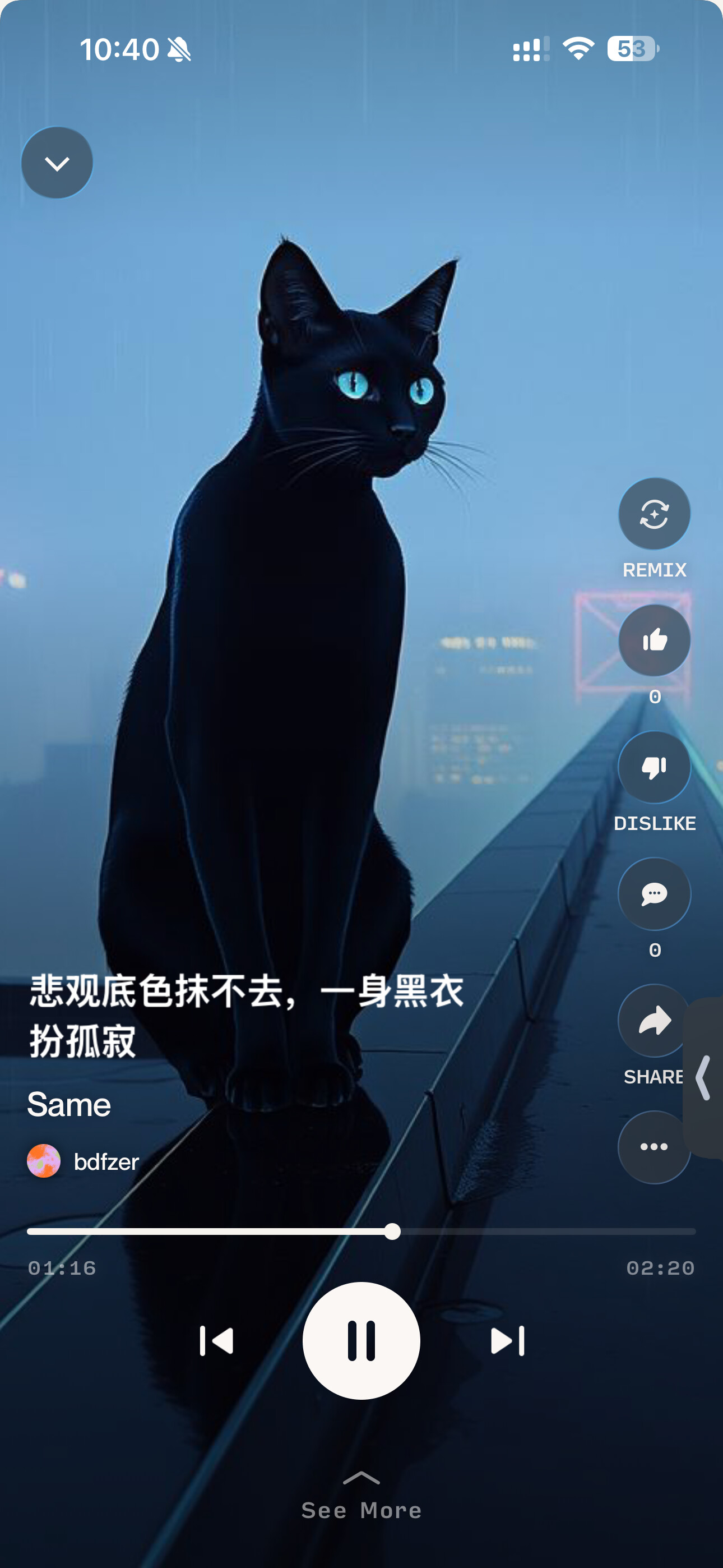Viewport: 723px width, 1568px height.
Task: Collapse the player with the down chevron
Action: (x=57, y=163)
